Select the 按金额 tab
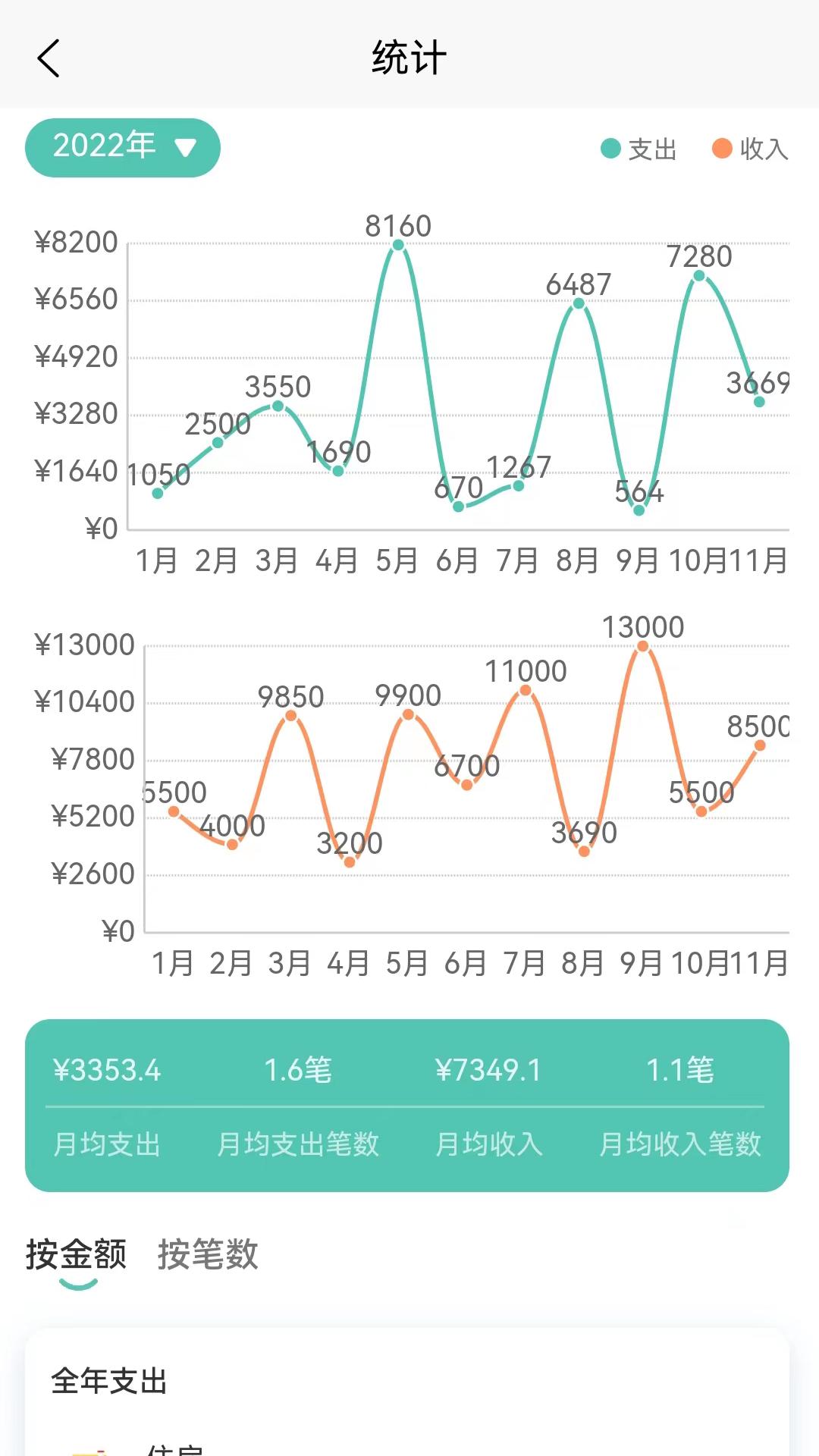 point(77,1254)
